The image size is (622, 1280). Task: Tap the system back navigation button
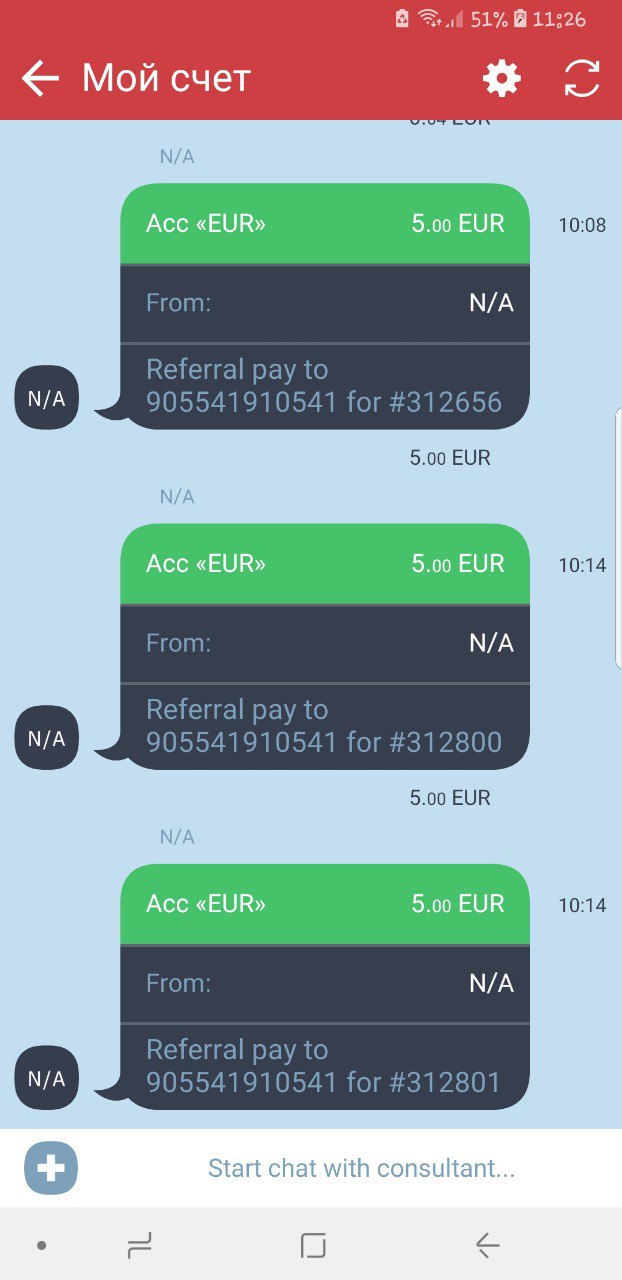coord(487,1245)
